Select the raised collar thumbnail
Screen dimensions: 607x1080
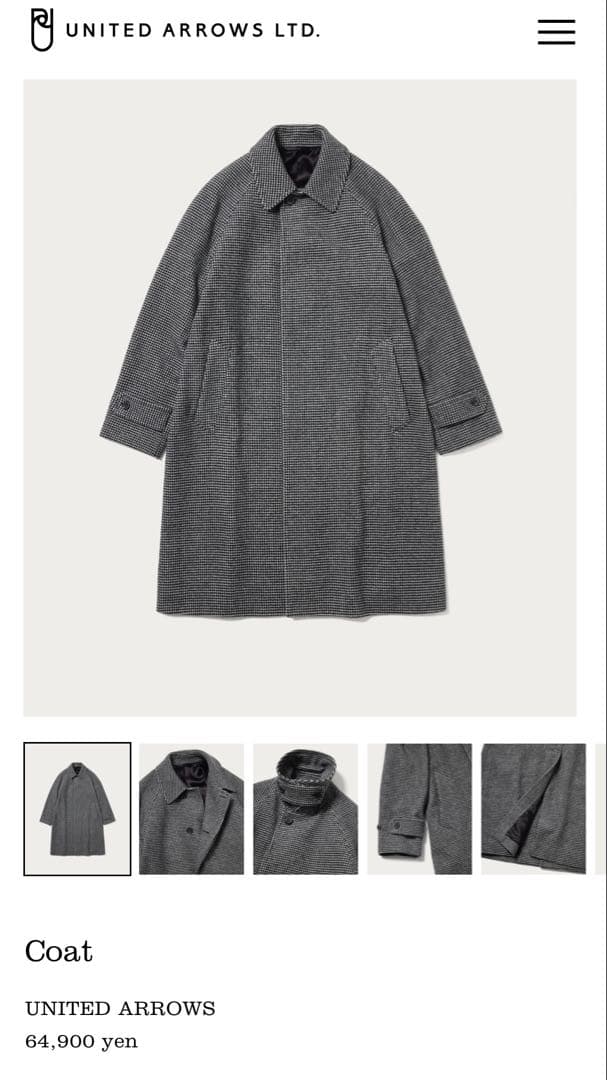click(305, 809)
